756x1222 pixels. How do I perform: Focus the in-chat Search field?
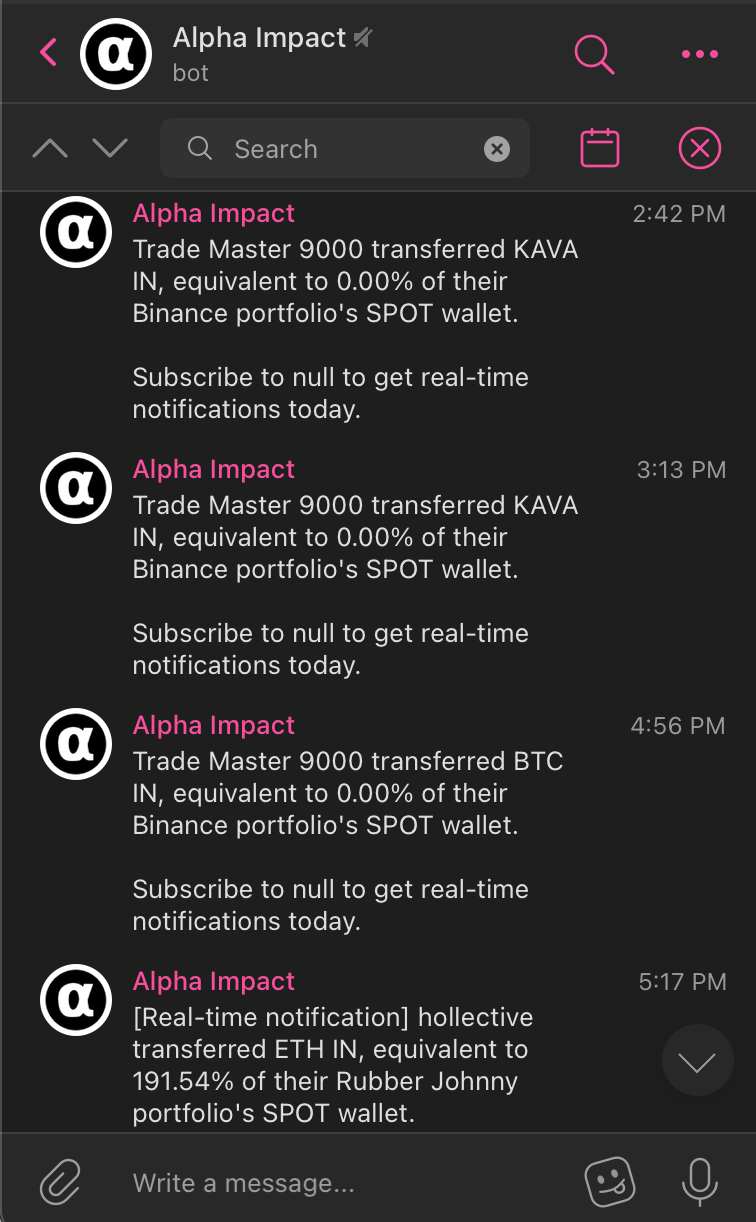pyautogui.click(x=340, y=149)
